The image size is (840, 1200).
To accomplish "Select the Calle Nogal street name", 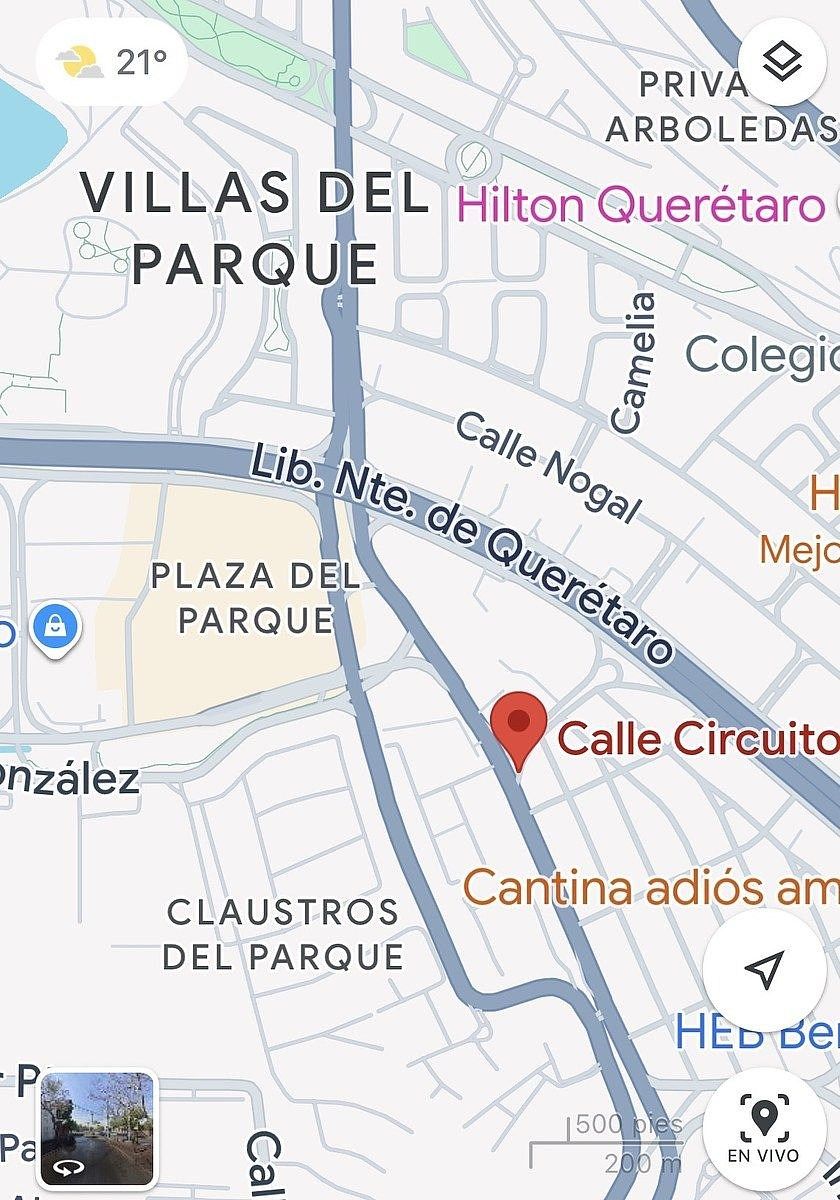I will [548, 465].
